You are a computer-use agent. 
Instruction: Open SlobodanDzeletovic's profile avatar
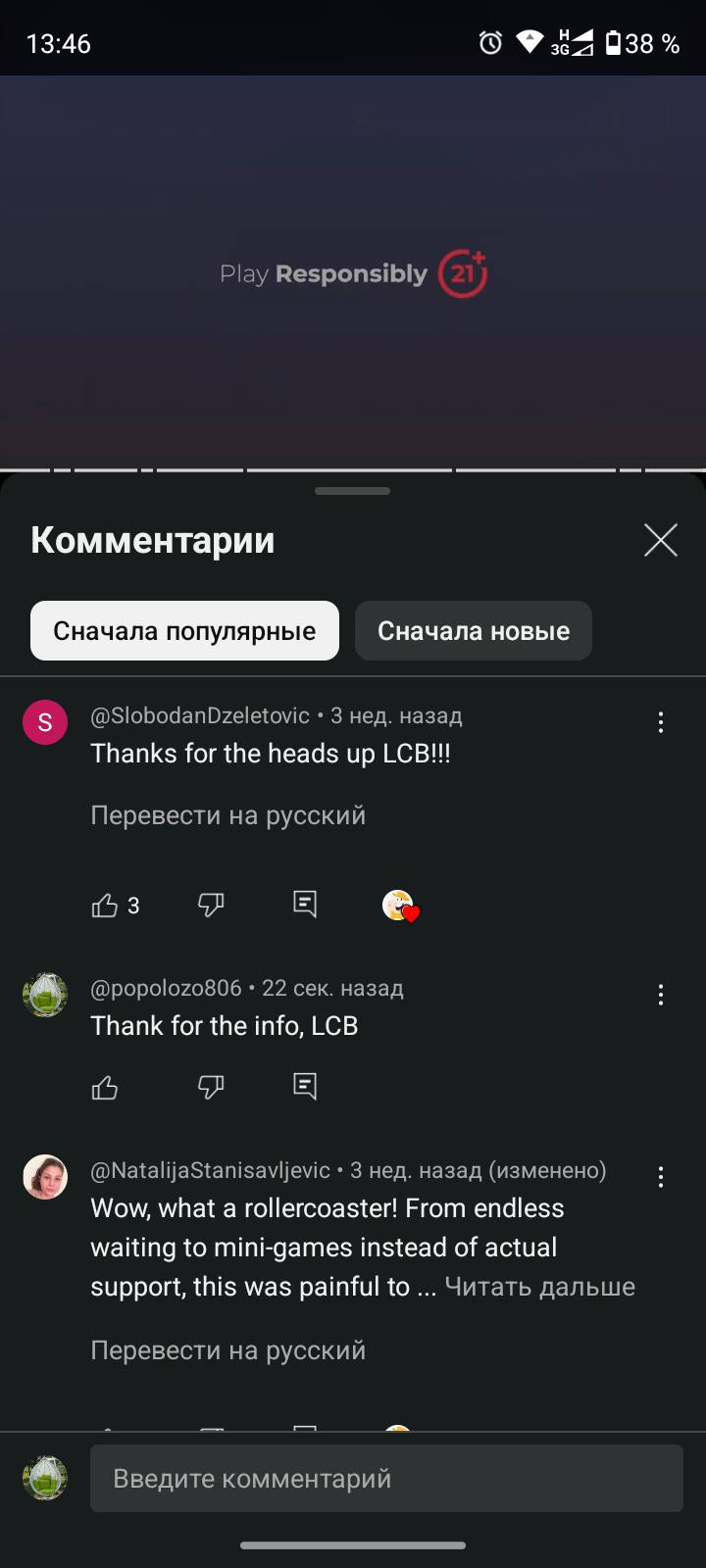(45, 723)
